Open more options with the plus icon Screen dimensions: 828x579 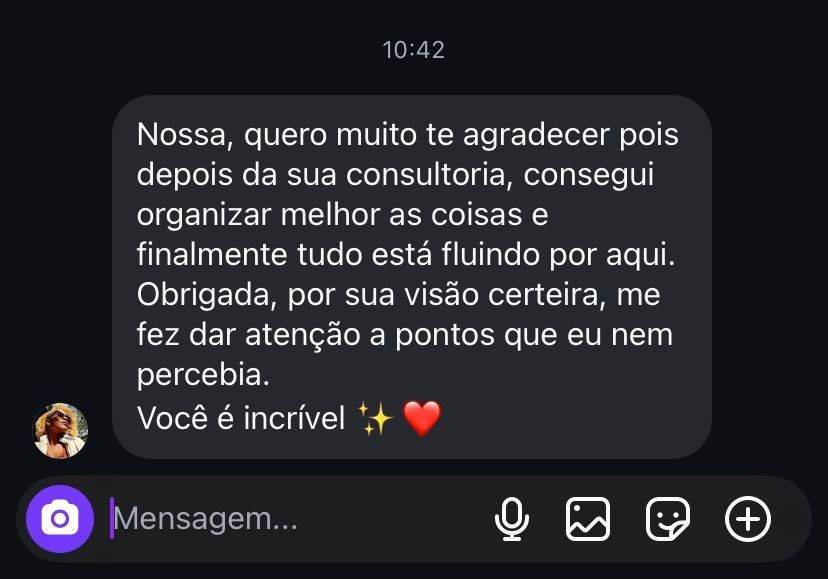tap(747, 519)
